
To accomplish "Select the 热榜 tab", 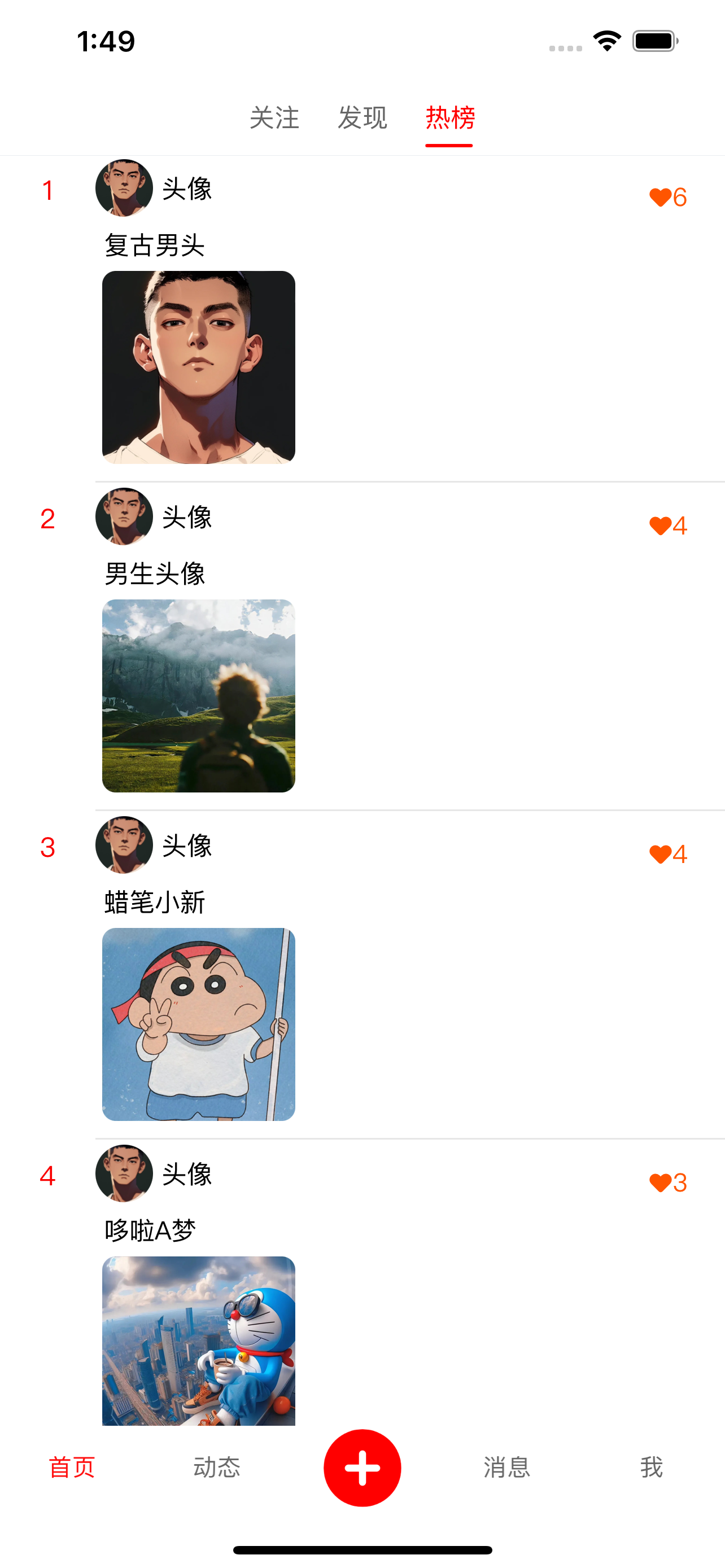I will tap(450, 117).
